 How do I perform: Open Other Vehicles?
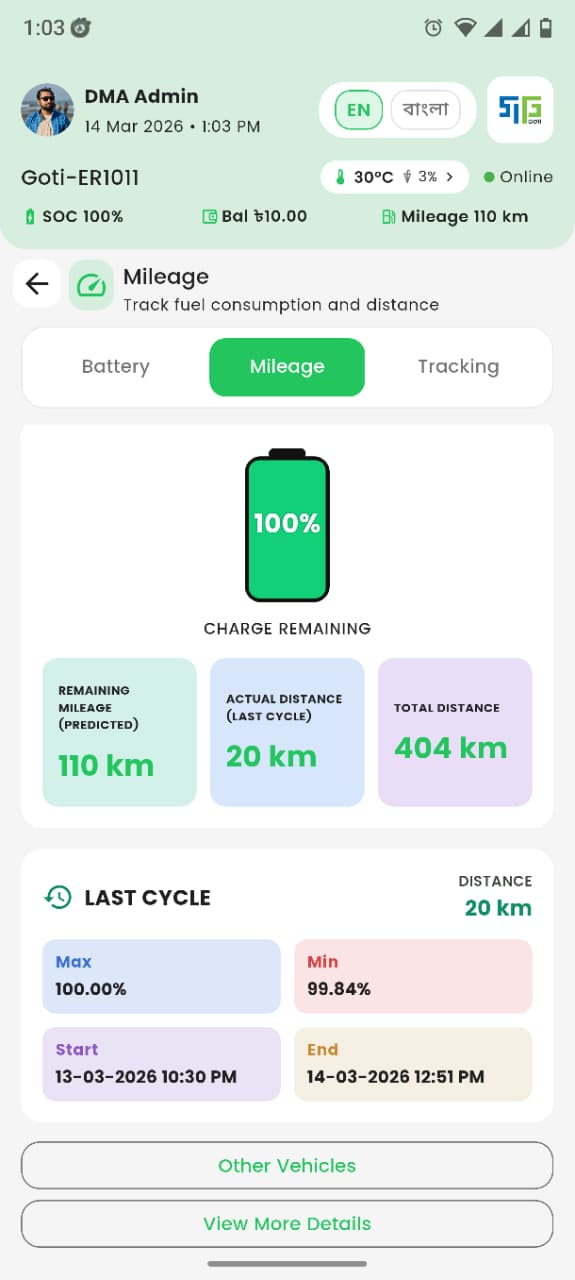[287, 1166]
